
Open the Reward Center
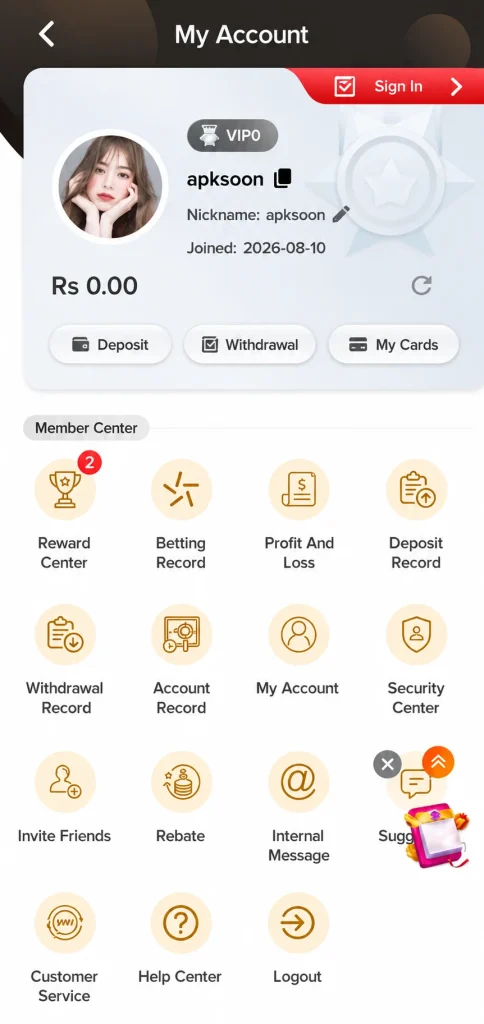(x=65, y=515)
